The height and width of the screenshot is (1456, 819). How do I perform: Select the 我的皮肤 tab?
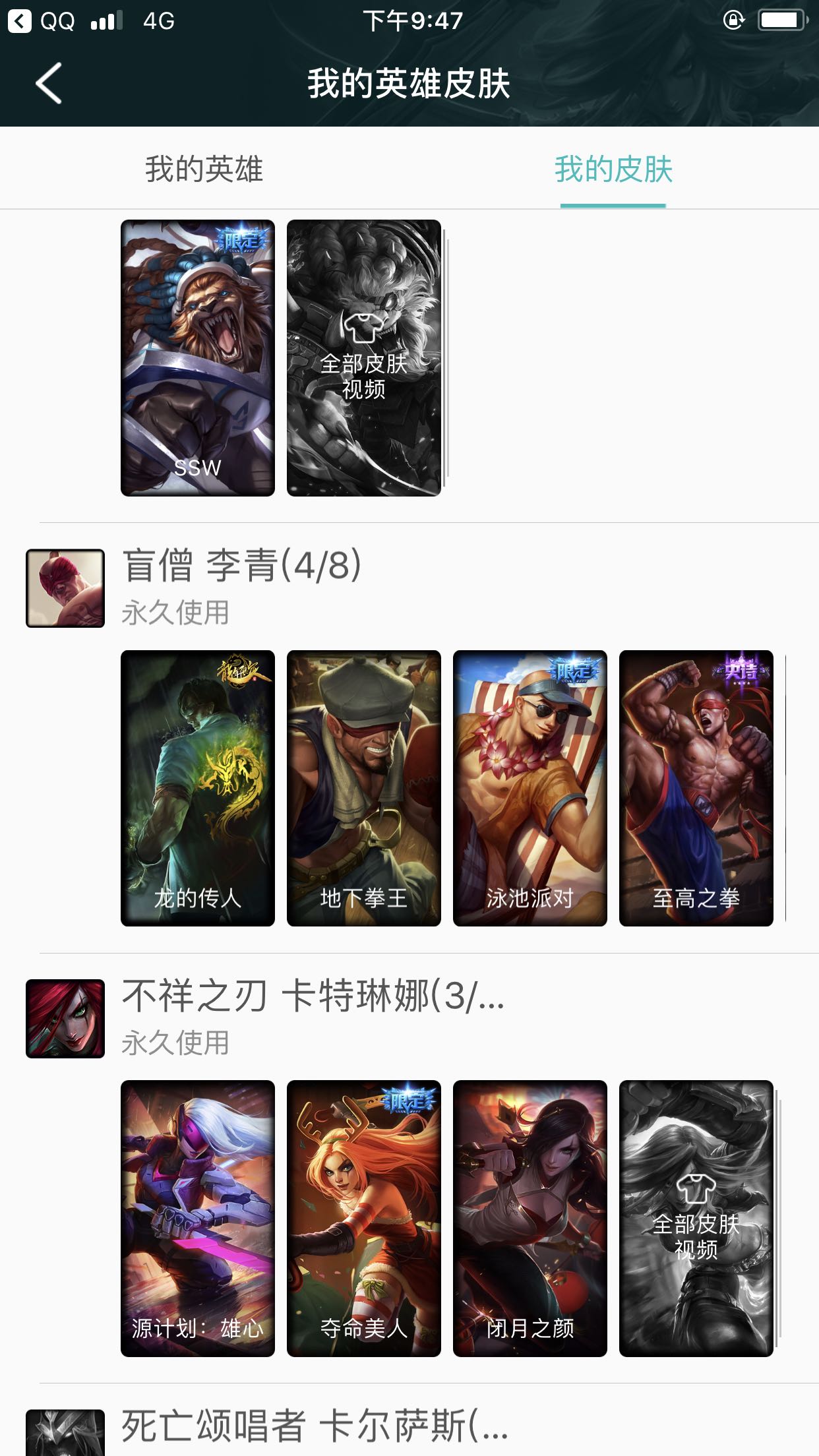613,169
